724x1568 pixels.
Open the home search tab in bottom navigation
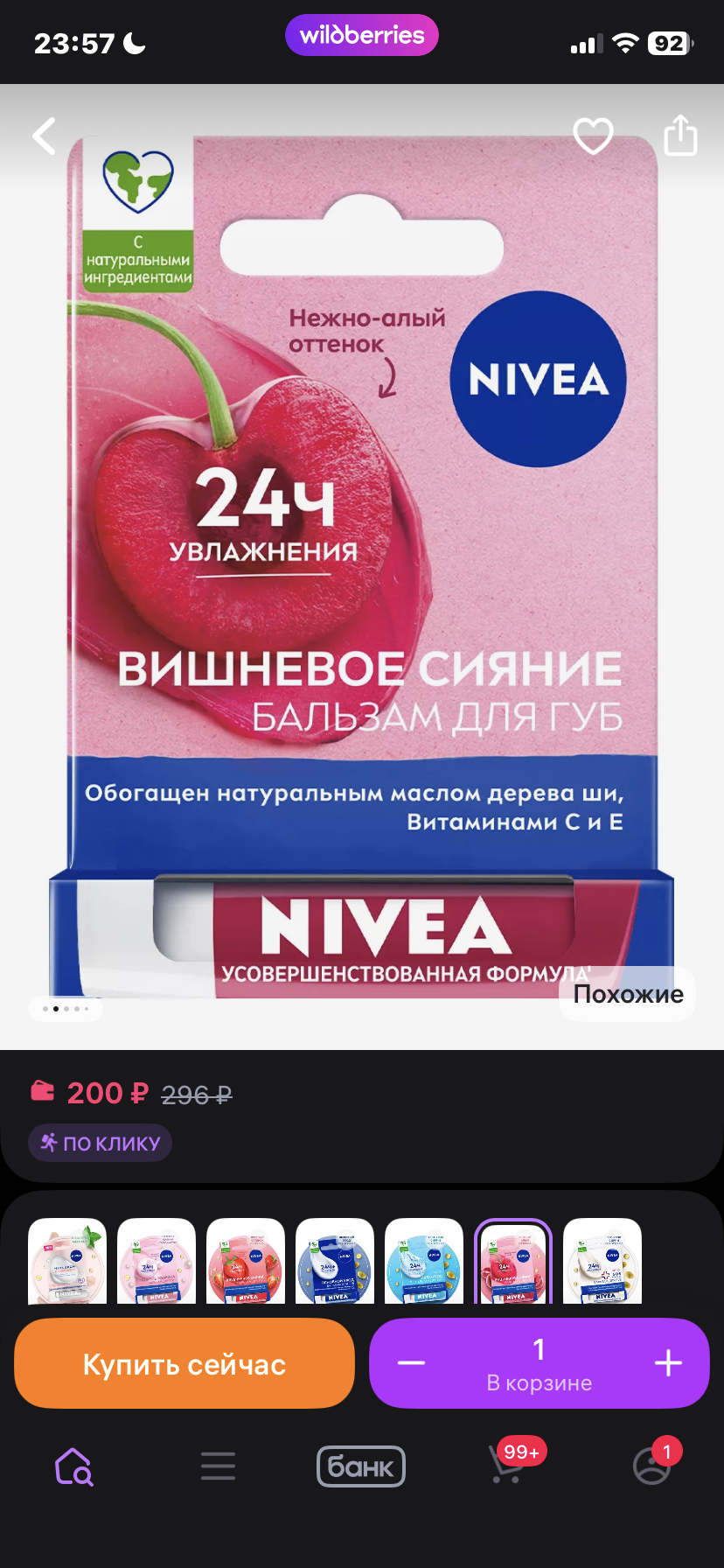(74, 1466)
